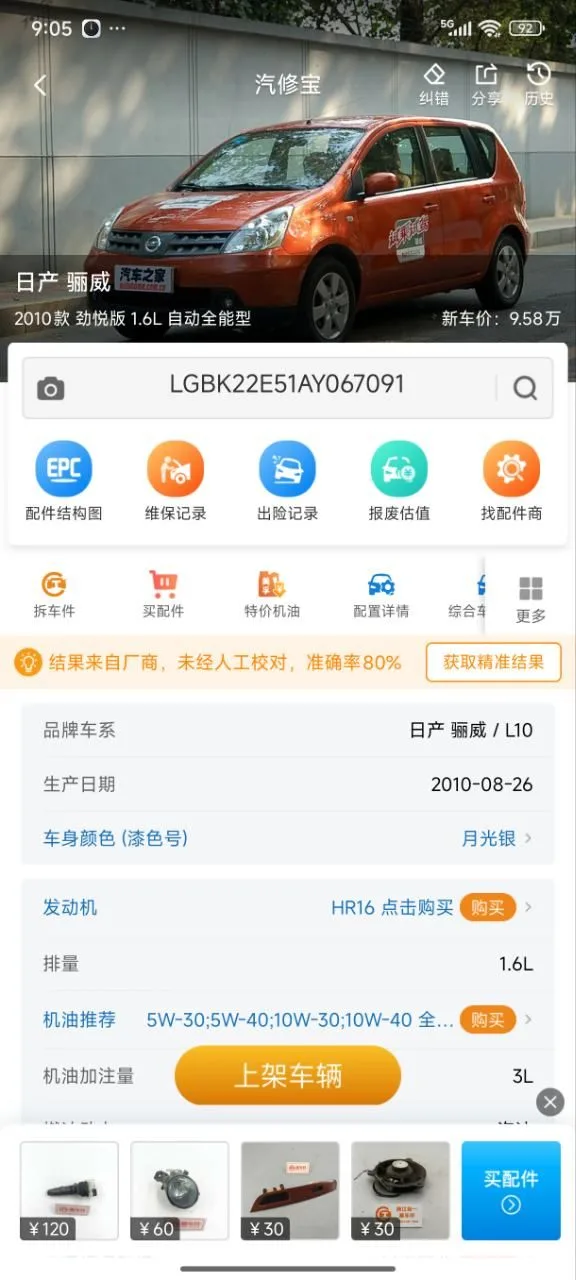Open 车身颜色 paint code row

click(x=288, y=838)
